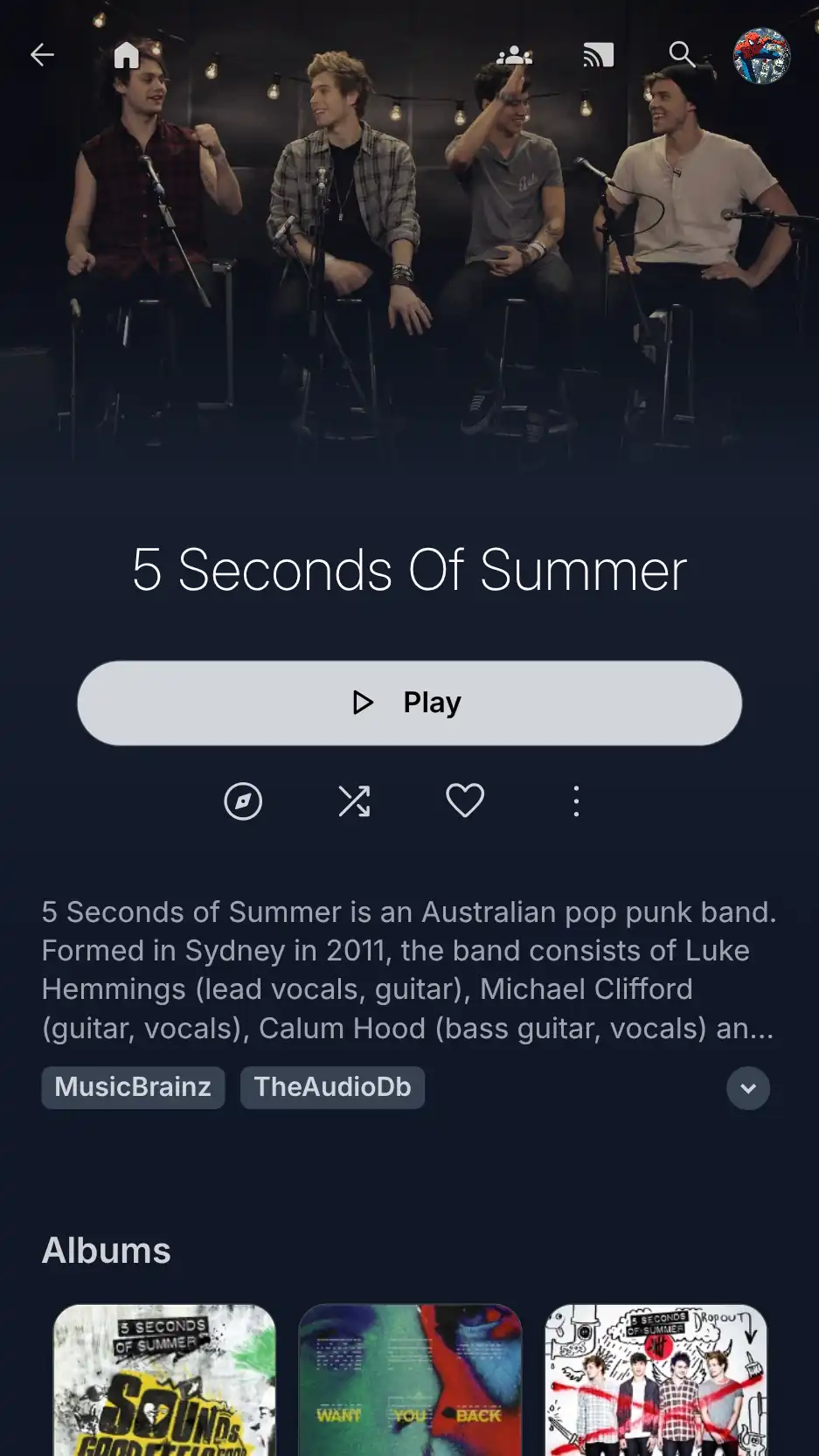Open the SyncPlay group icon
Image resolution: width=819 pixels, height=1456 pixels.
point(514,55)
